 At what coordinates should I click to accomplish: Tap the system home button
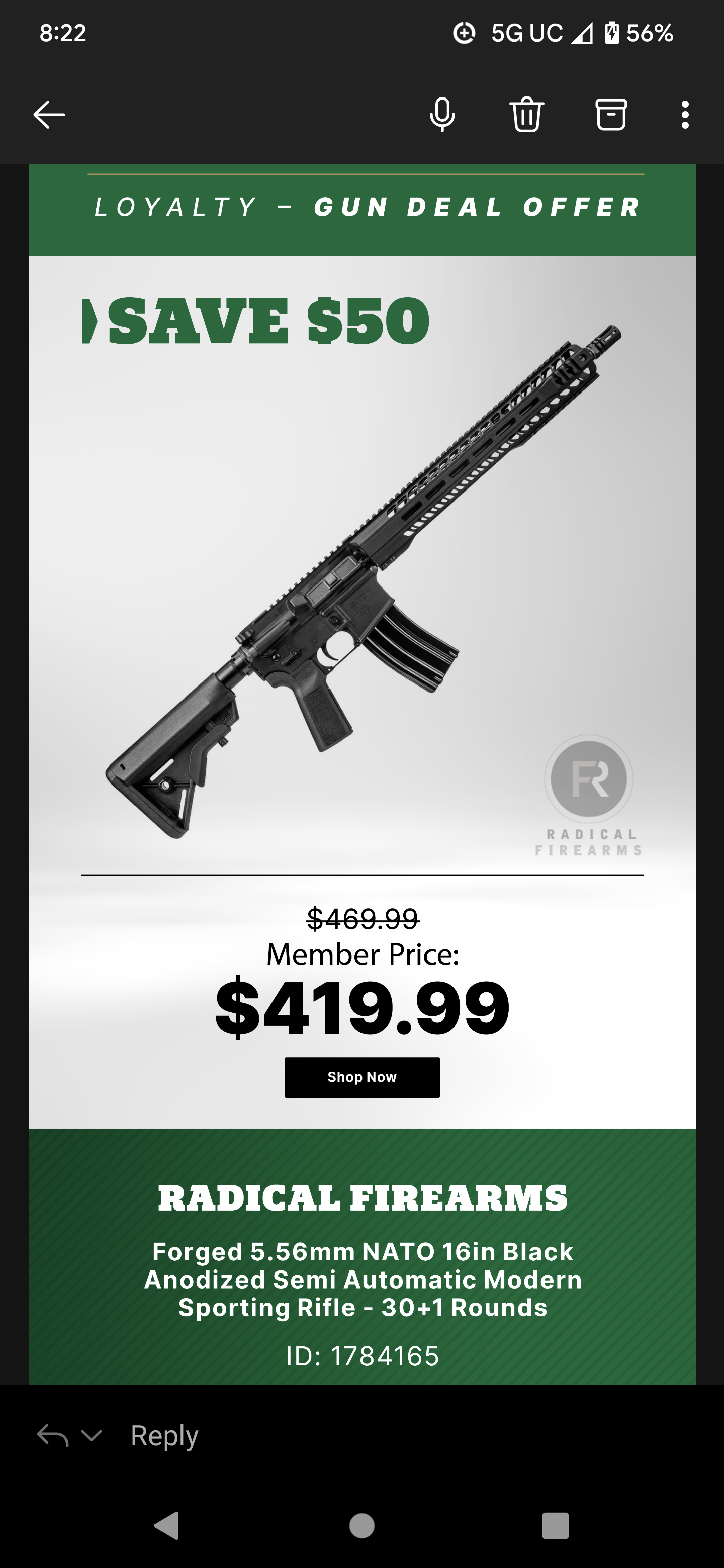pos(361,1525)
